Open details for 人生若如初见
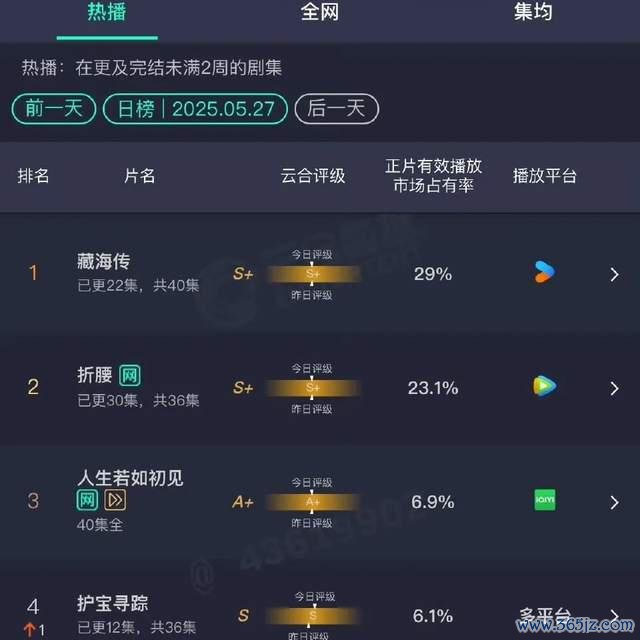Viewport: 640px width, 640px height. 614,501
